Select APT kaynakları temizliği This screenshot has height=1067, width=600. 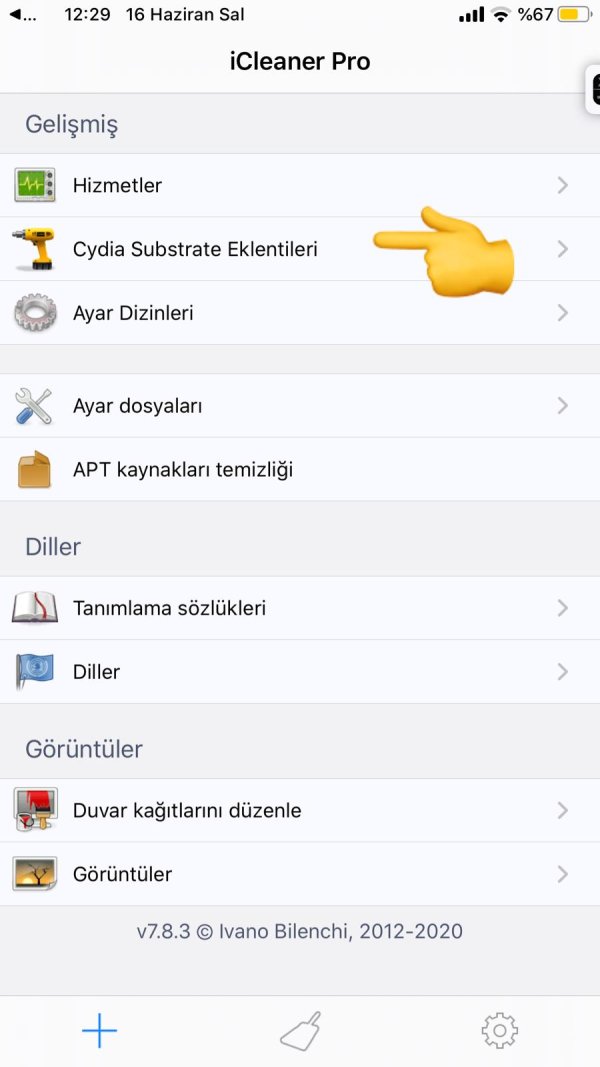[300, 469]
